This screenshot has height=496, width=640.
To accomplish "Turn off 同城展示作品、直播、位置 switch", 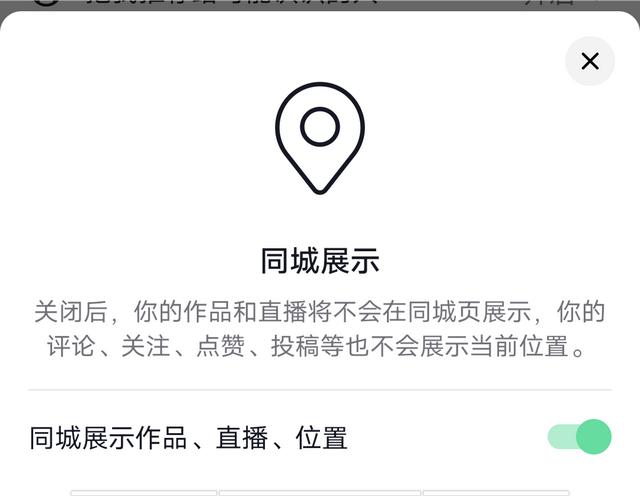I will [x=580, y=437].
